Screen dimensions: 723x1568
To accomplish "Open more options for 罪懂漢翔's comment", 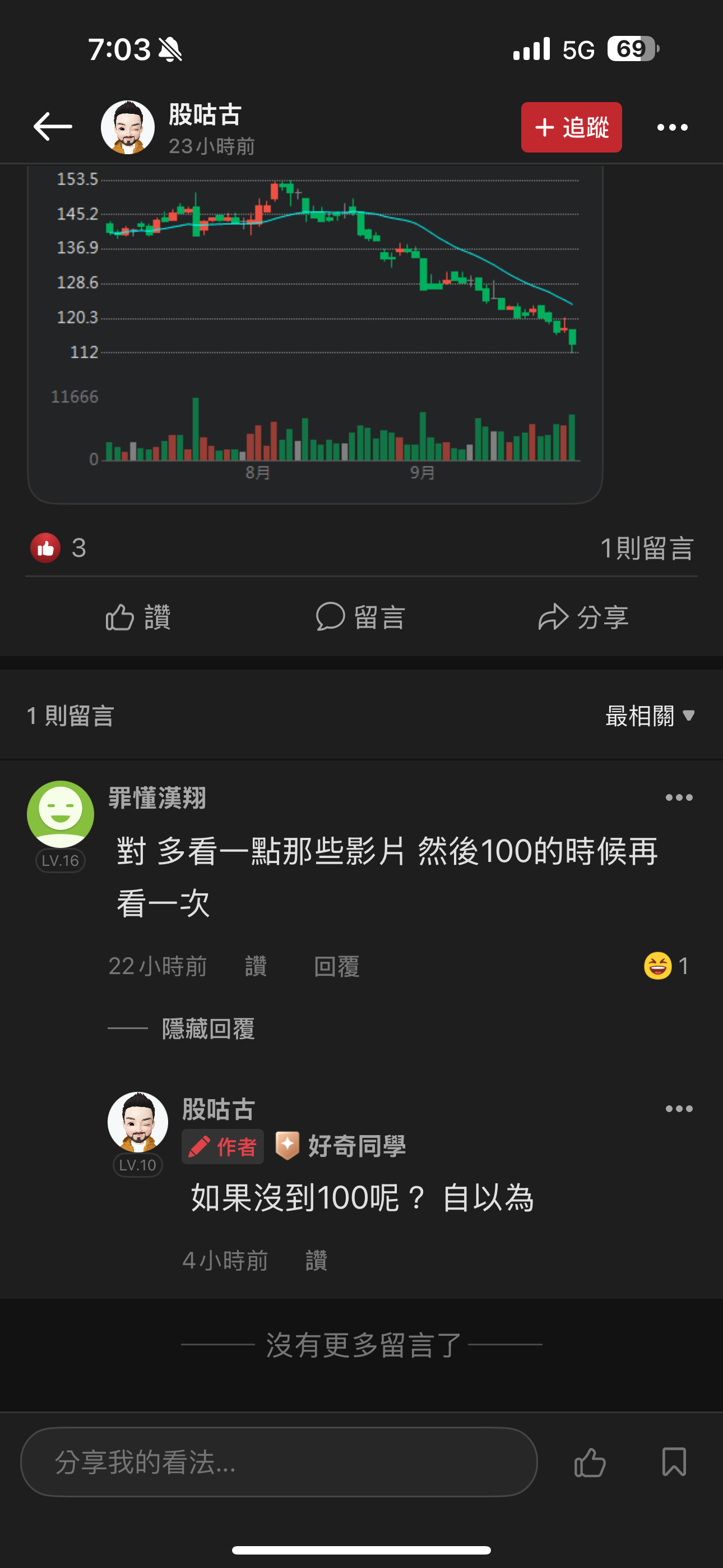I will [x=679, y=797].
